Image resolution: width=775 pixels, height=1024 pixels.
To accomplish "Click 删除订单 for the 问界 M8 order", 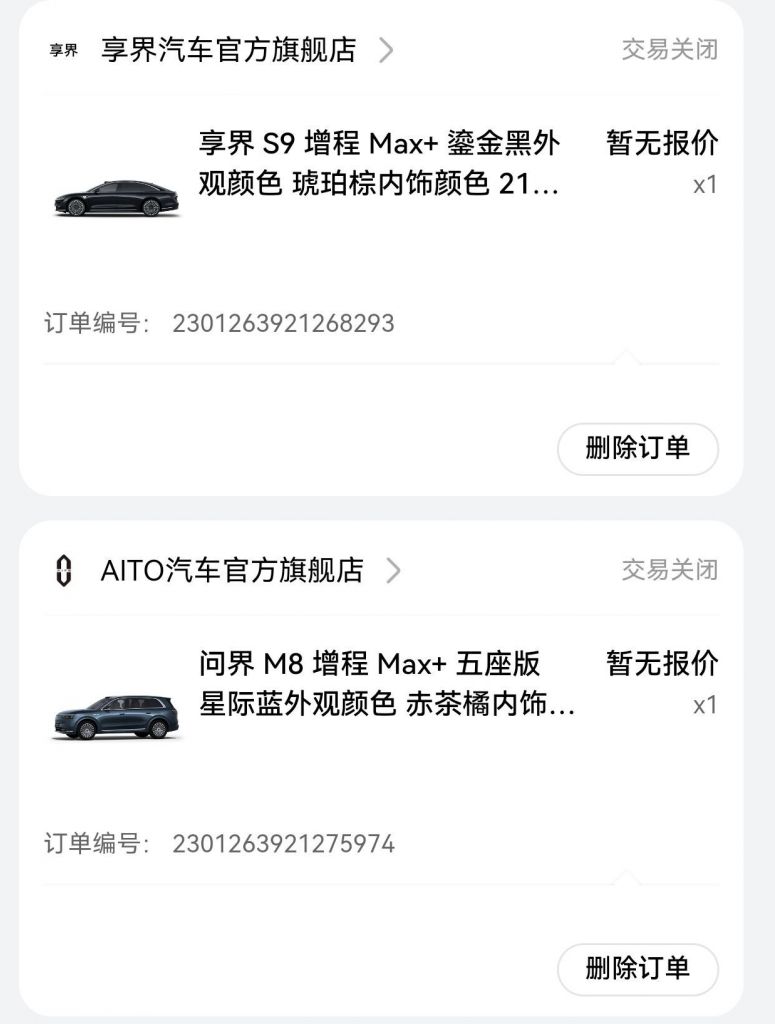I will pos(640,968).
